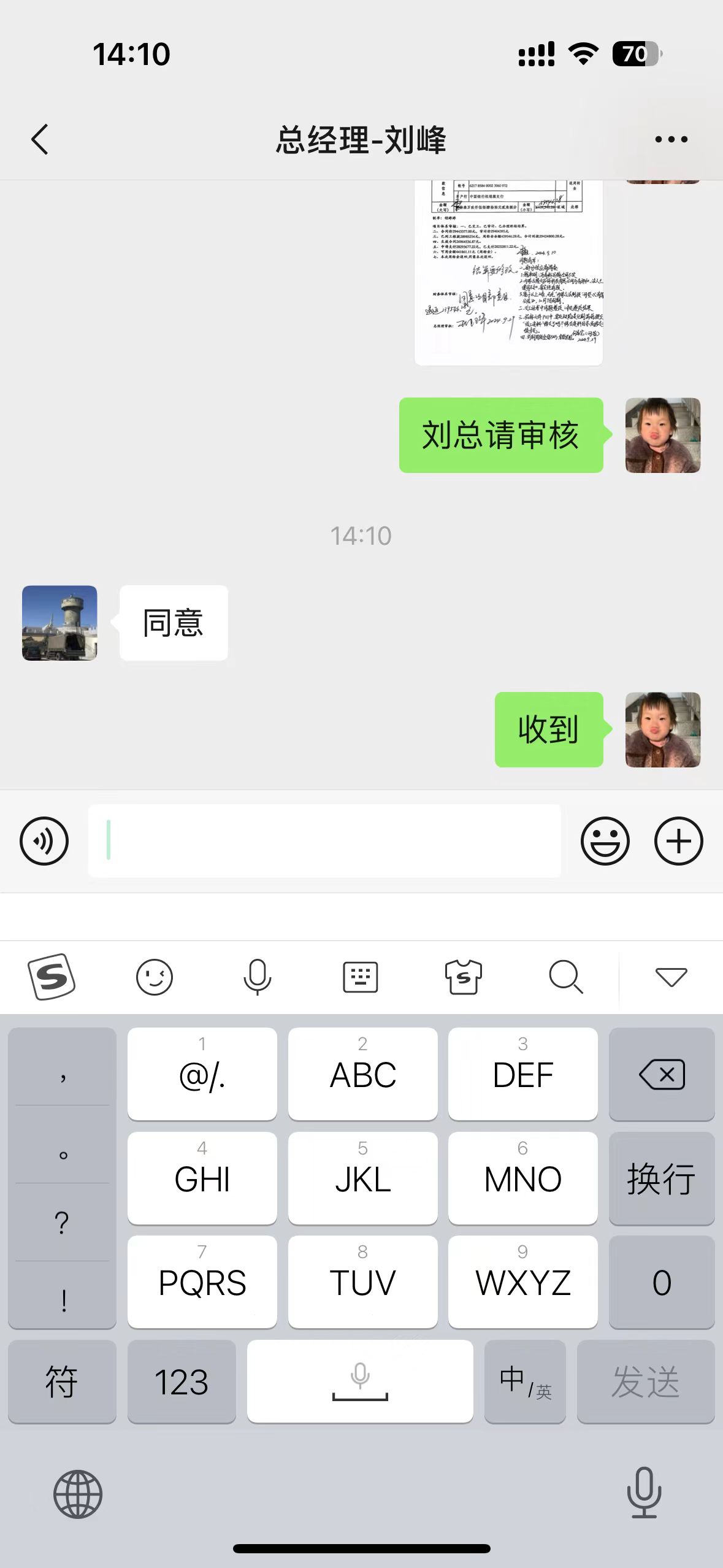The height and width of the screenshot is (1568, 723).
Task: Open keyboard emoticon face panel
Action: click(154, 976)
